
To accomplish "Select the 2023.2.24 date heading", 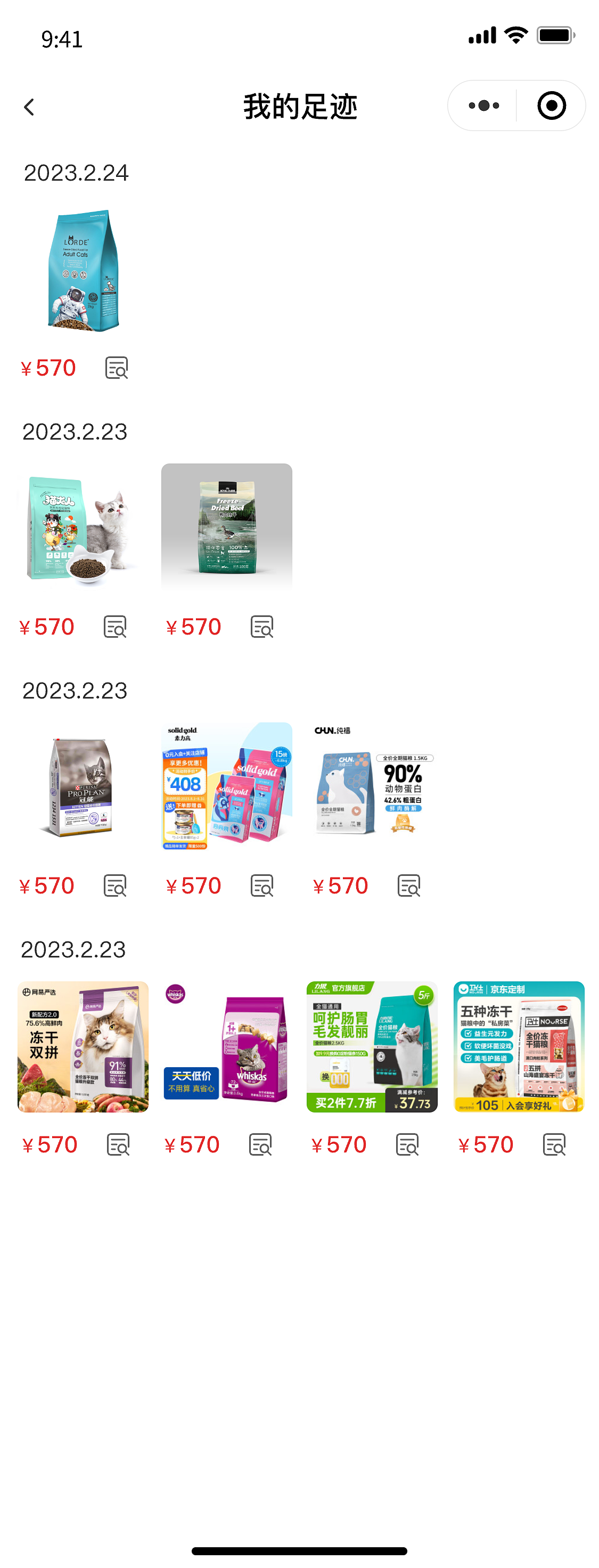I will tap(76, 172).
